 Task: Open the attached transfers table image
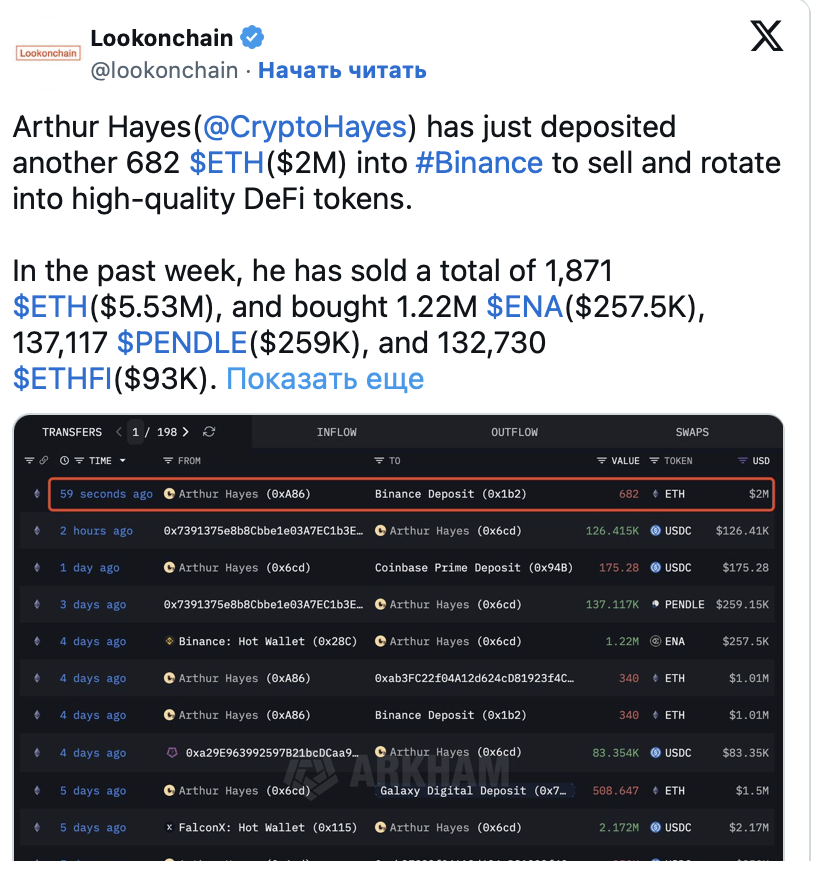click(x=398, y=640)
